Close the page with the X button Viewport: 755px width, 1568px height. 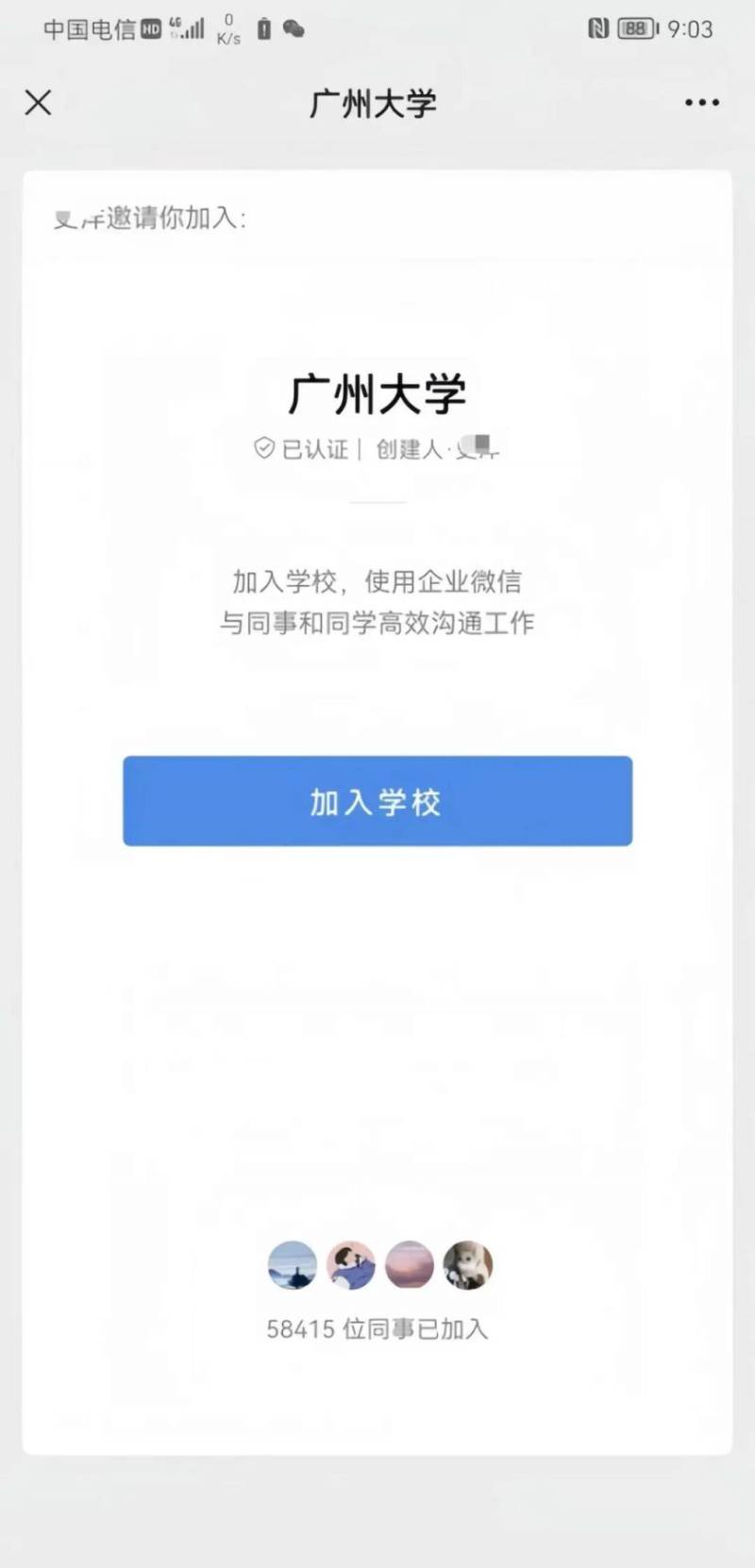click(x=38, y=102)
